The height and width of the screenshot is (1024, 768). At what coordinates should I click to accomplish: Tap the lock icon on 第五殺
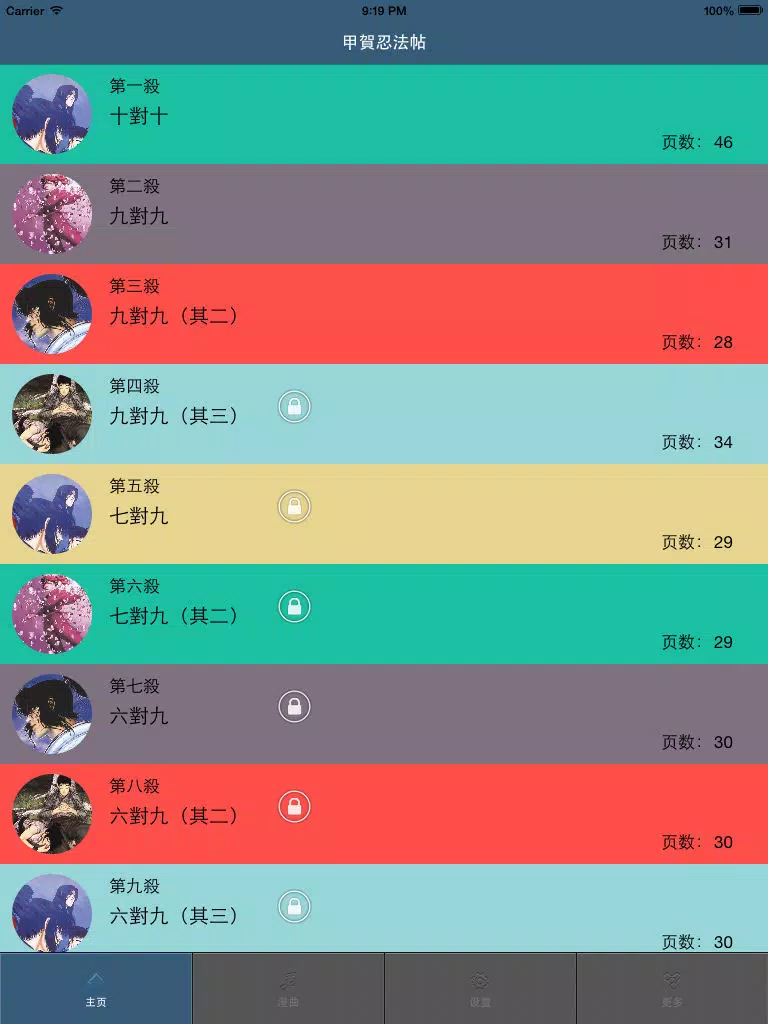pos(294,507)
